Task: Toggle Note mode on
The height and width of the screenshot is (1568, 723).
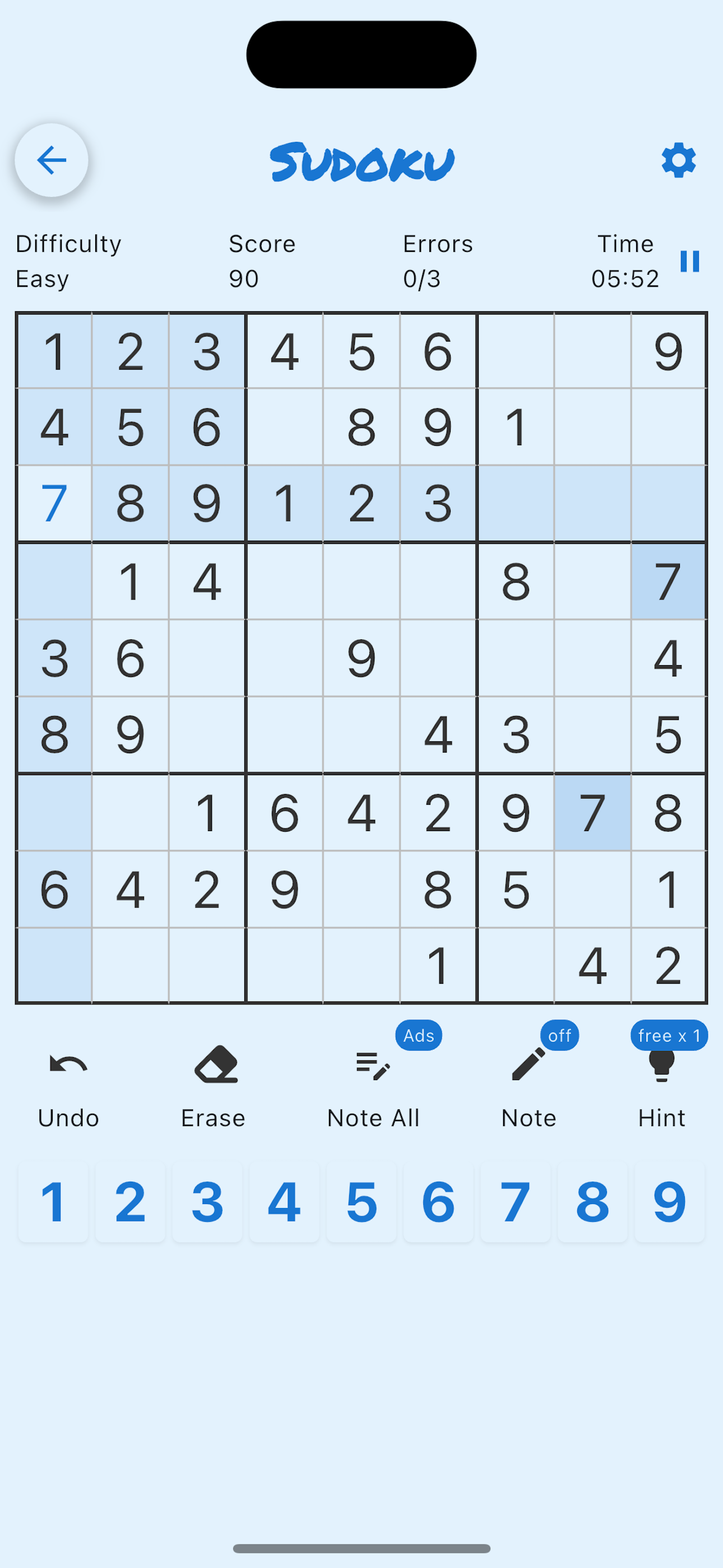Action: (x=529, y=1086)
